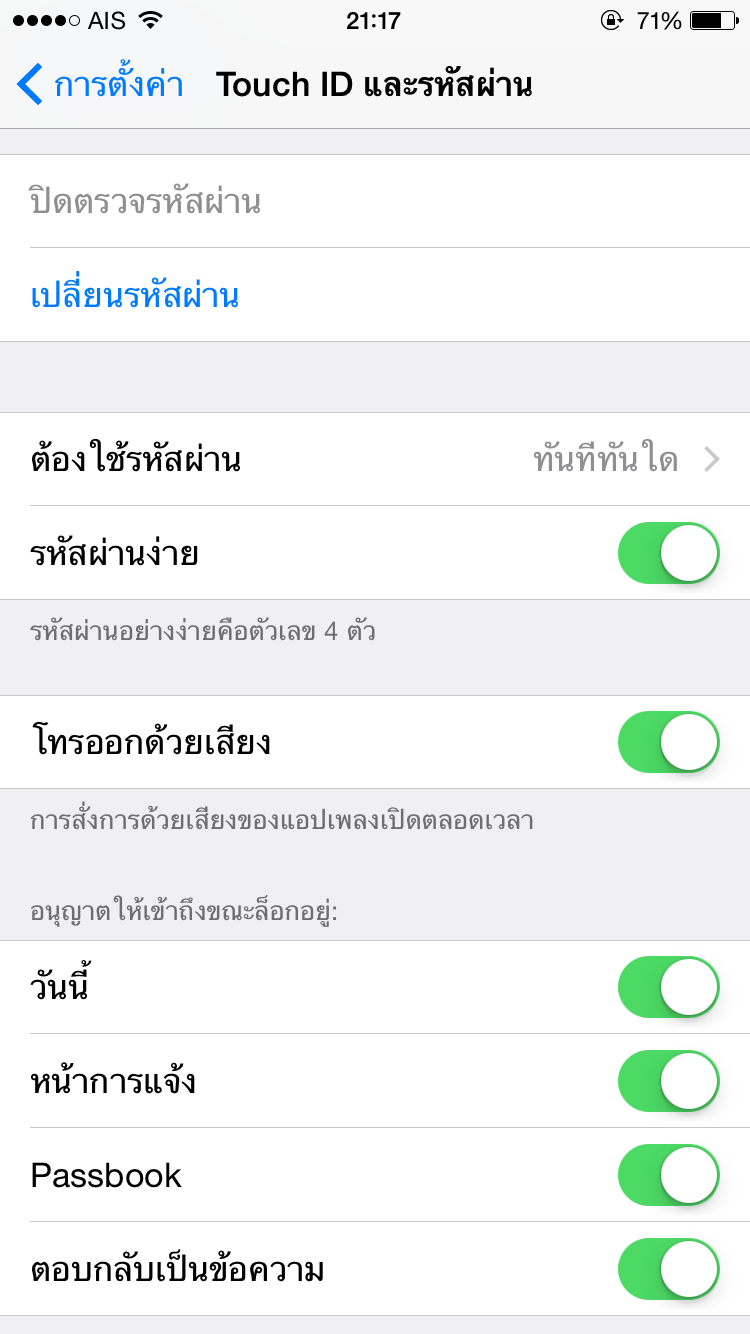Disable Passbook access when locked

coord(668,1175)
